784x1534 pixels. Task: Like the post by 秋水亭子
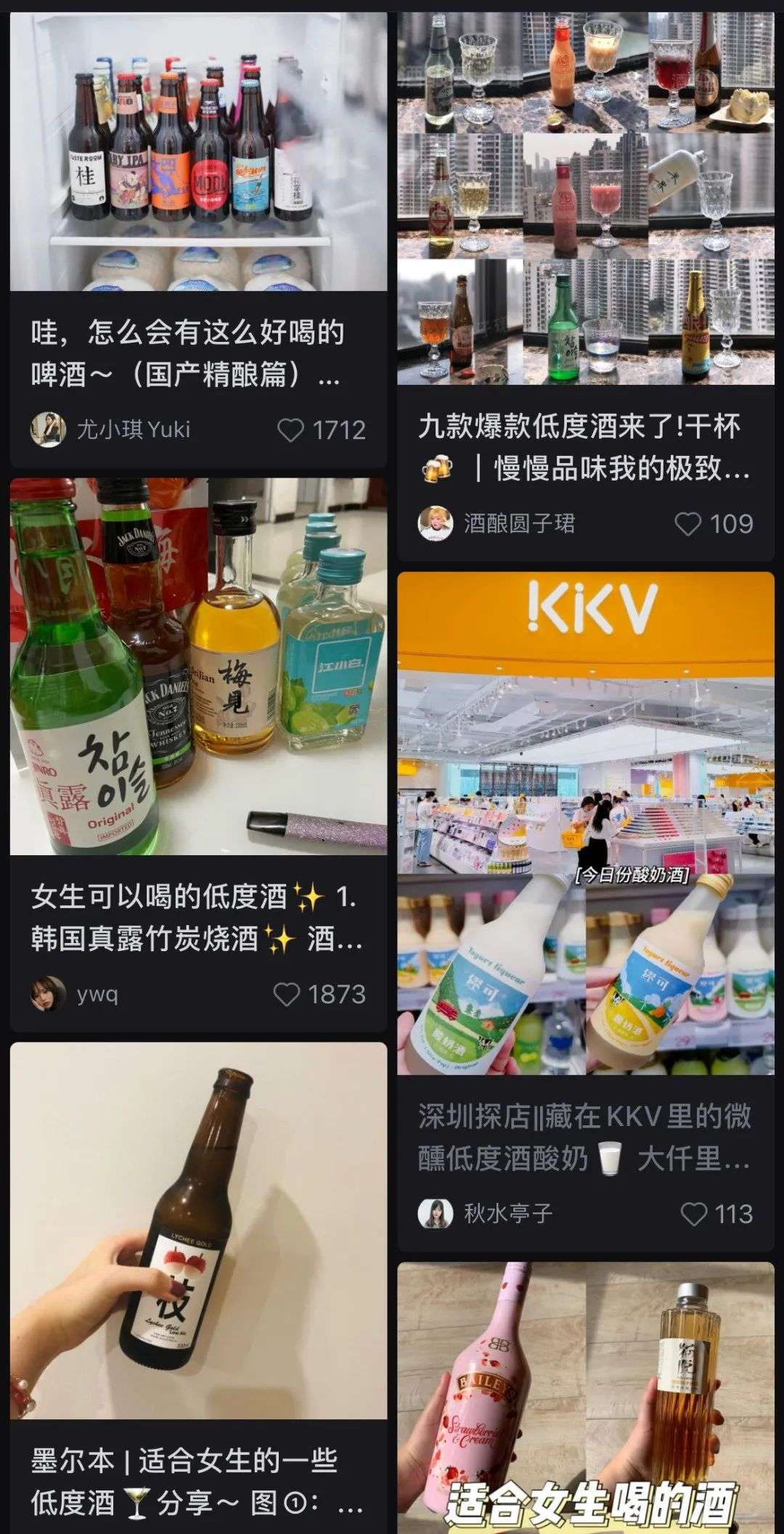694,1214
